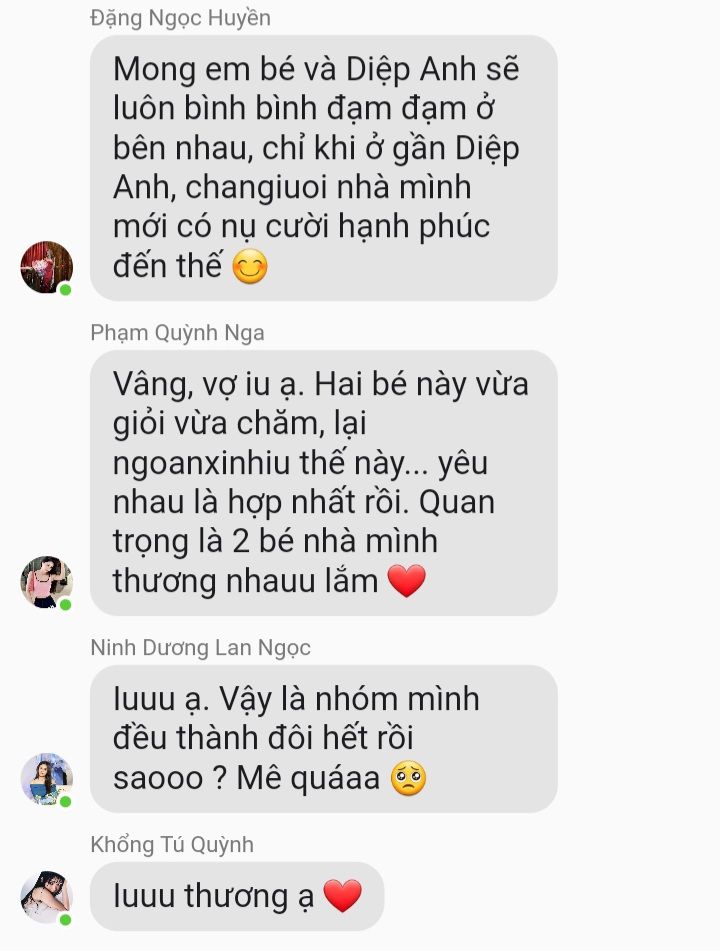The width and height of the screenshot is (720, 951).
Task: Tap Phạm Quỳnh Nga's avatar
Action: 47,582
